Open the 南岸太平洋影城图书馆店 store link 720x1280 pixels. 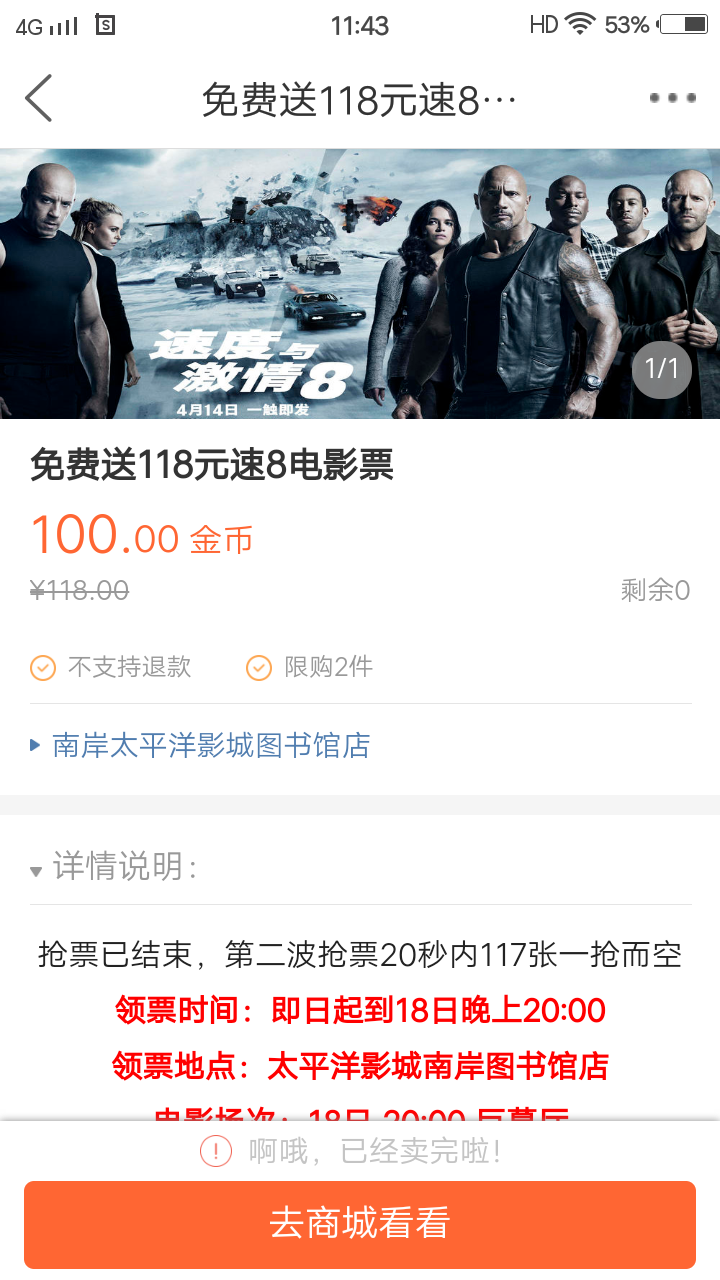211,745
